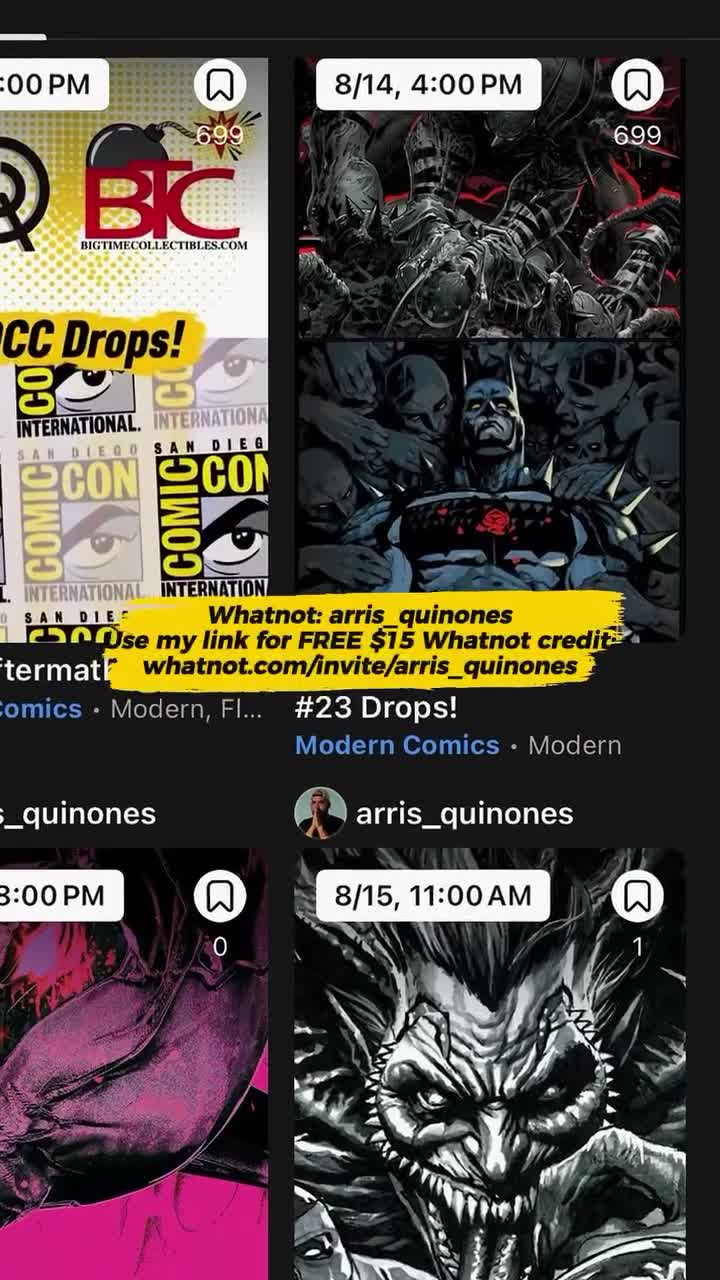Open the 8/15, 11:00 AM show tile
This screenshot has height=1280, width=720.
pos(490,1064)
